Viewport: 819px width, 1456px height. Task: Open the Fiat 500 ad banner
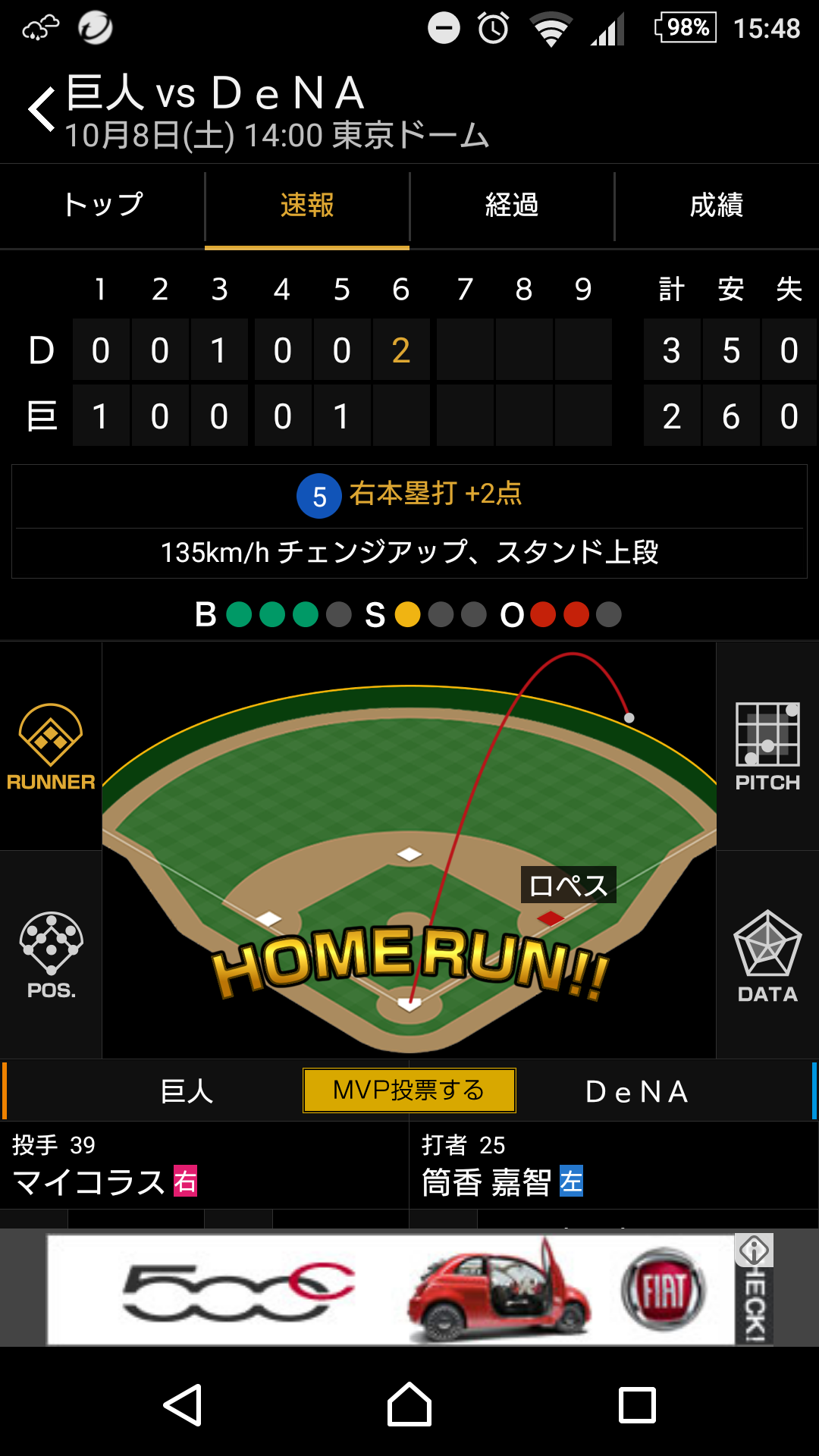tap(391, 1289)
